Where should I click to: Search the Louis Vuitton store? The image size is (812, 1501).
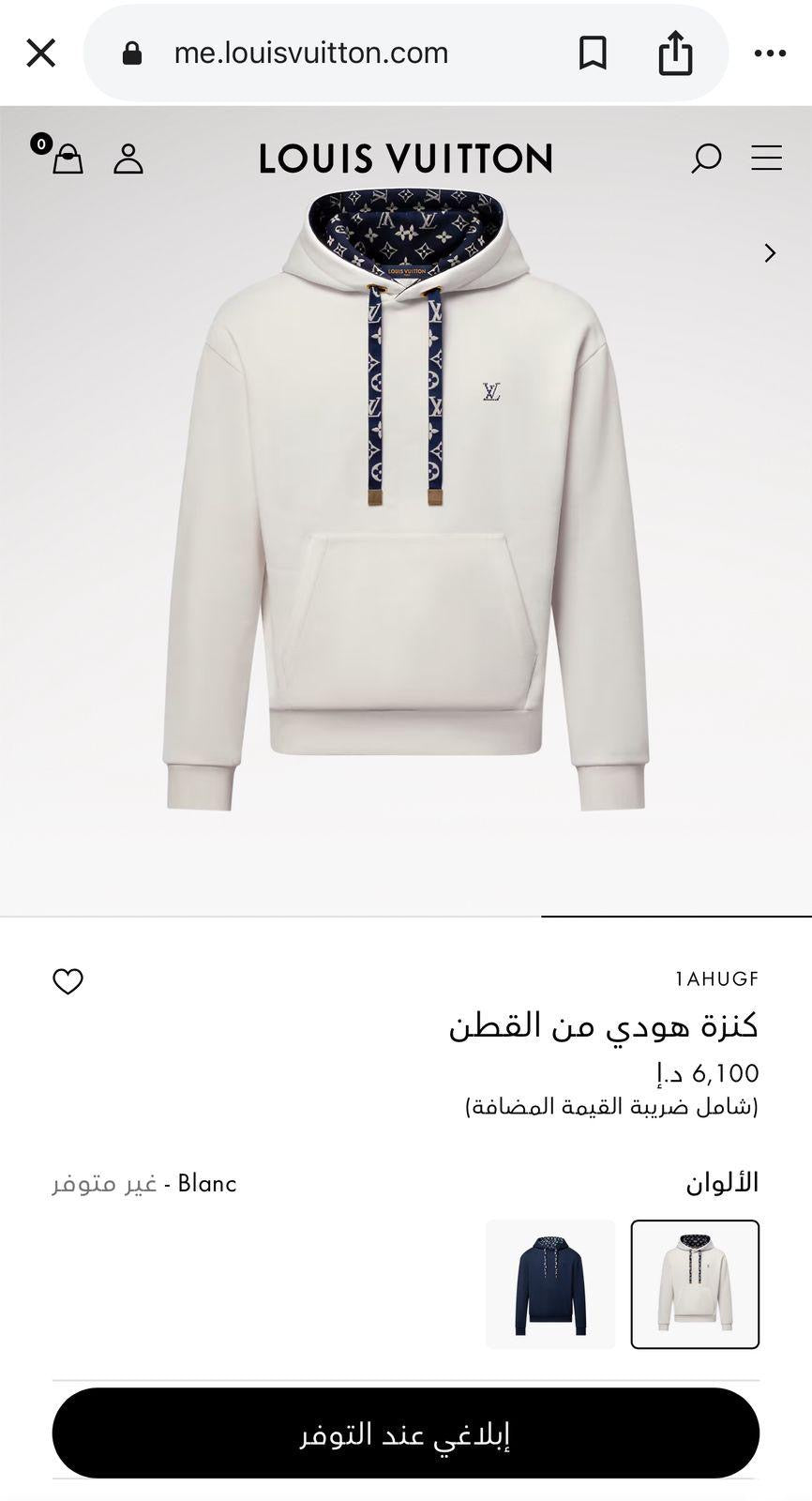pyautogui.click(x=705, y=159)
